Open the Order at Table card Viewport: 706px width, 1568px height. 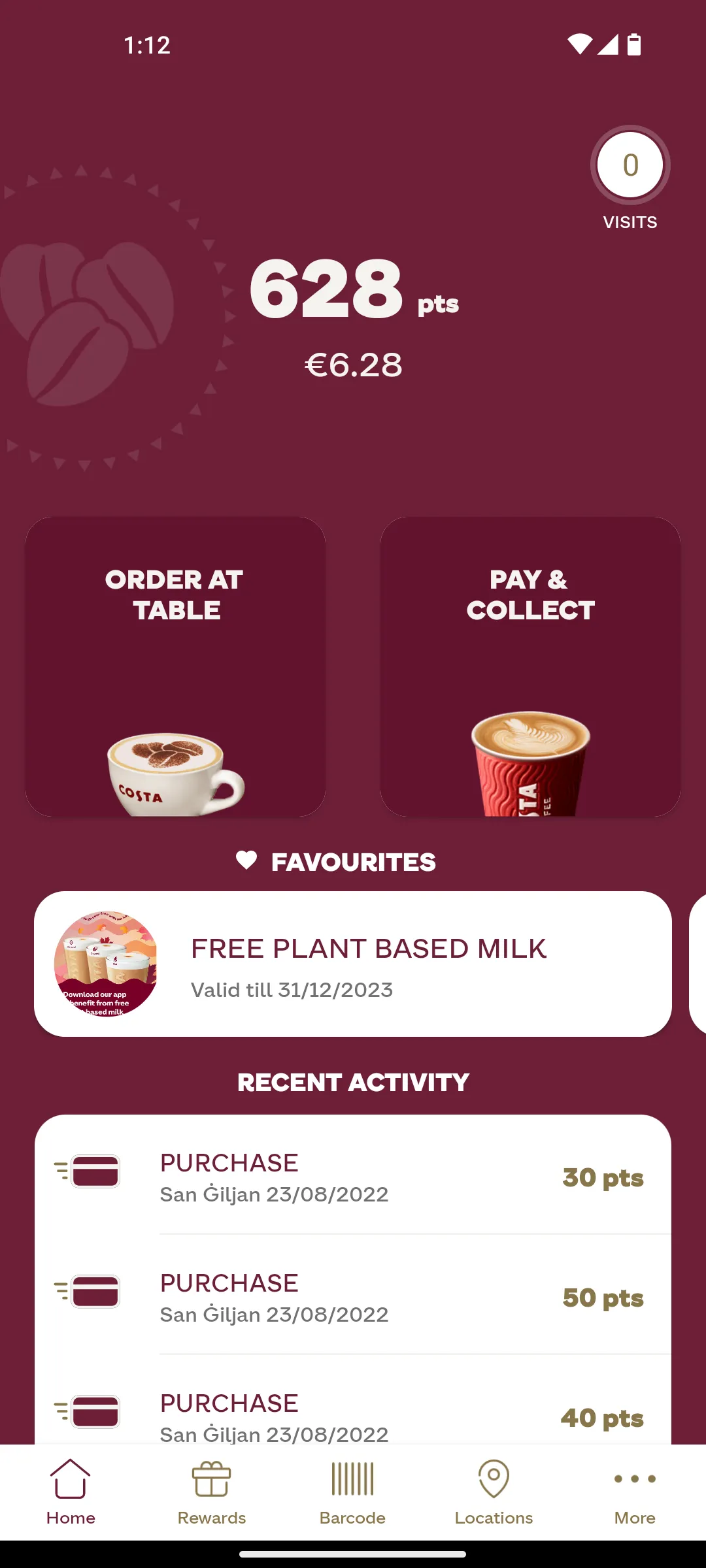[175, 666]
